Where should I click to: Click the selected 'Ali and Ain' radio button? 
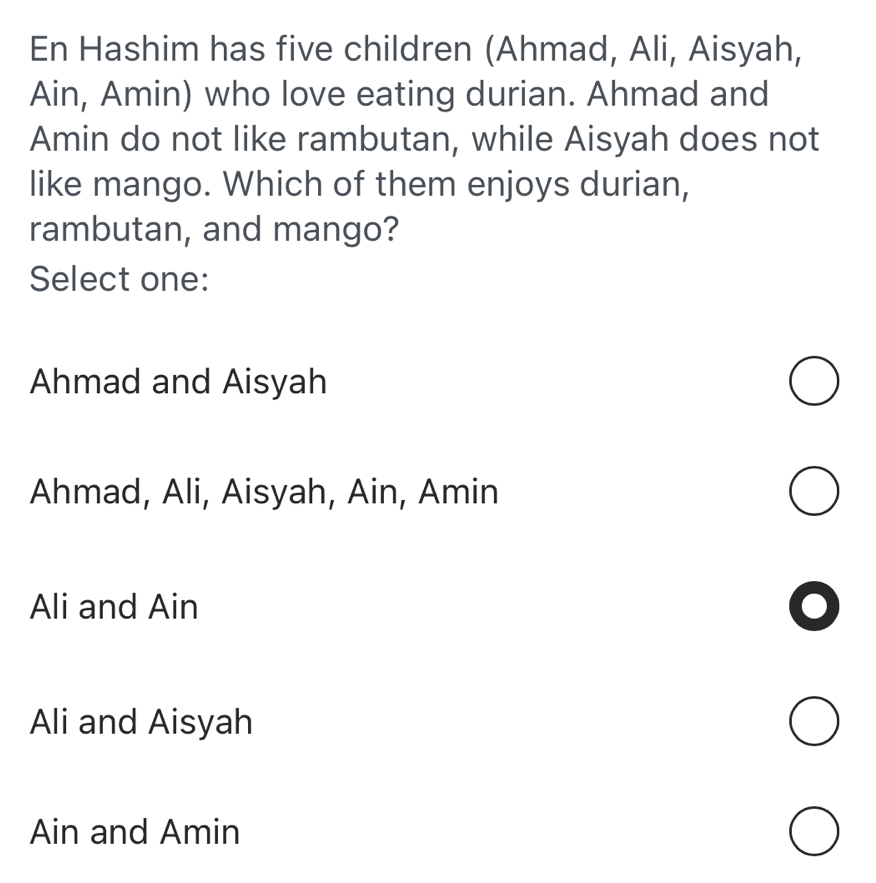tap(813, 605)
